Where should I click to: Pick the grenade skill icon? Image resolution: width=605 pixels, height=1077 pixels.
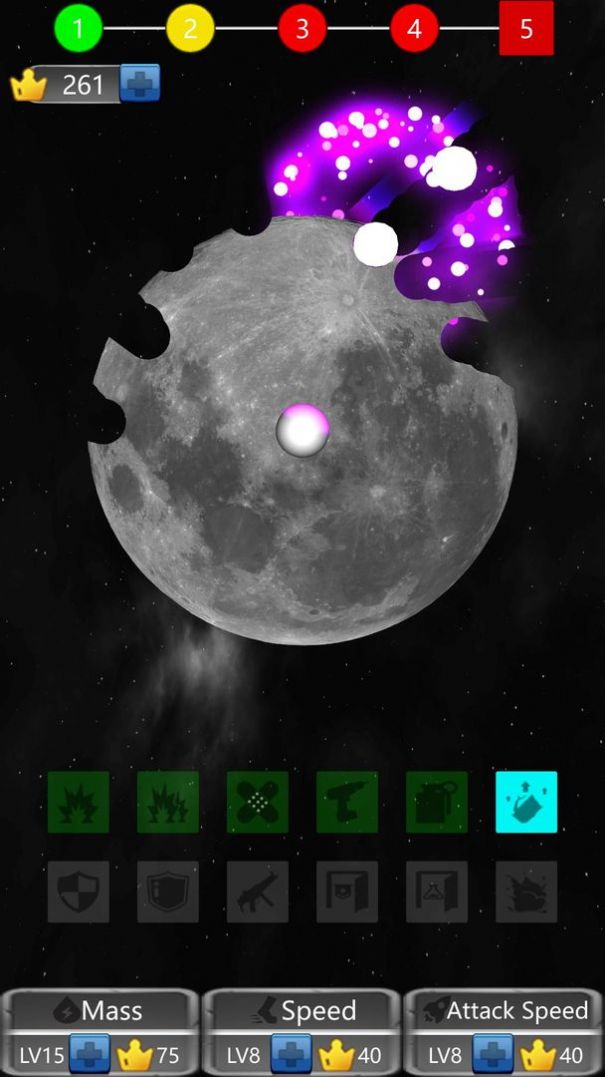click(437, 802)
